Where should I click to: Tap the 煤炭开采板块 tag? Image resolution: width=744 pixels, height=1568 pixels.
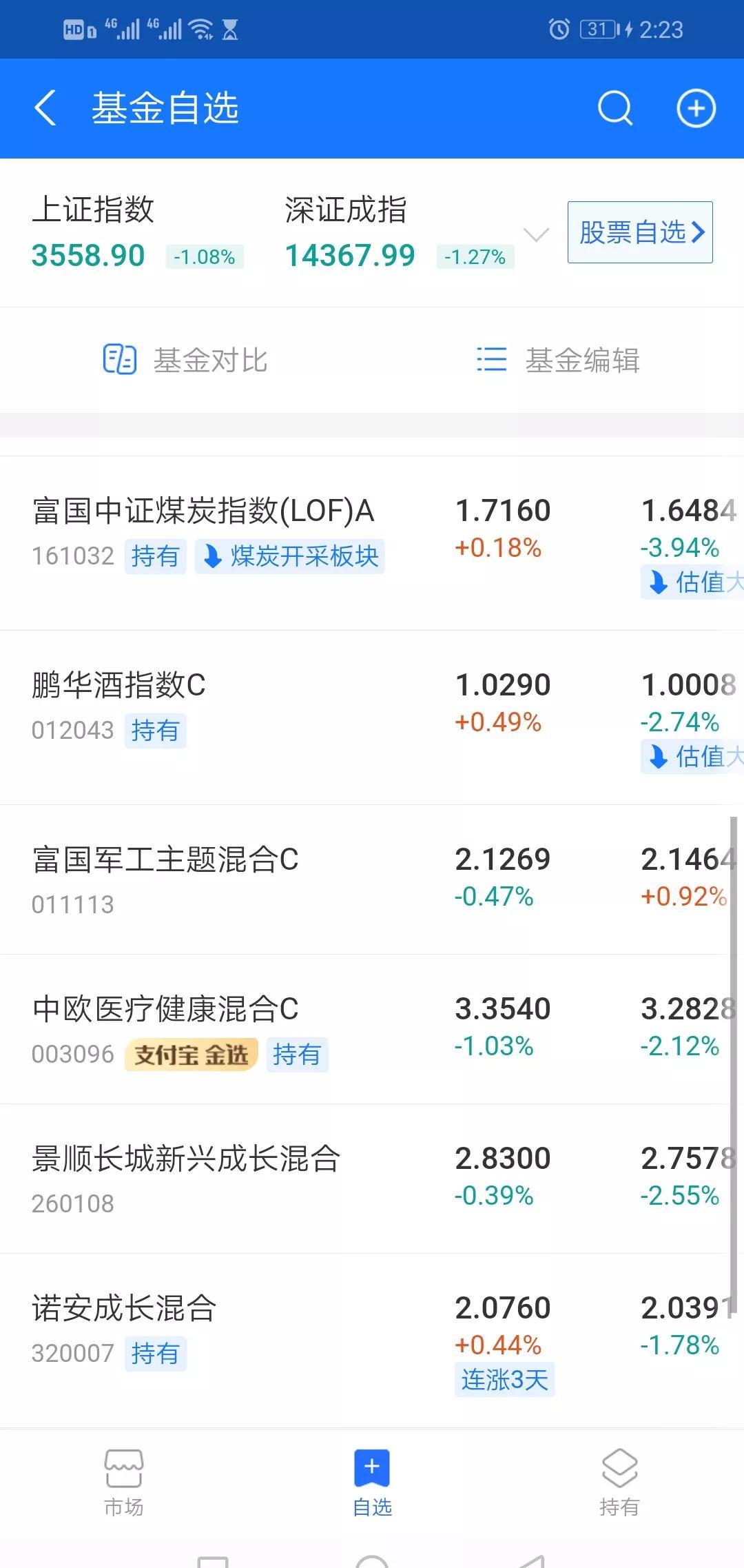(290, 556)
